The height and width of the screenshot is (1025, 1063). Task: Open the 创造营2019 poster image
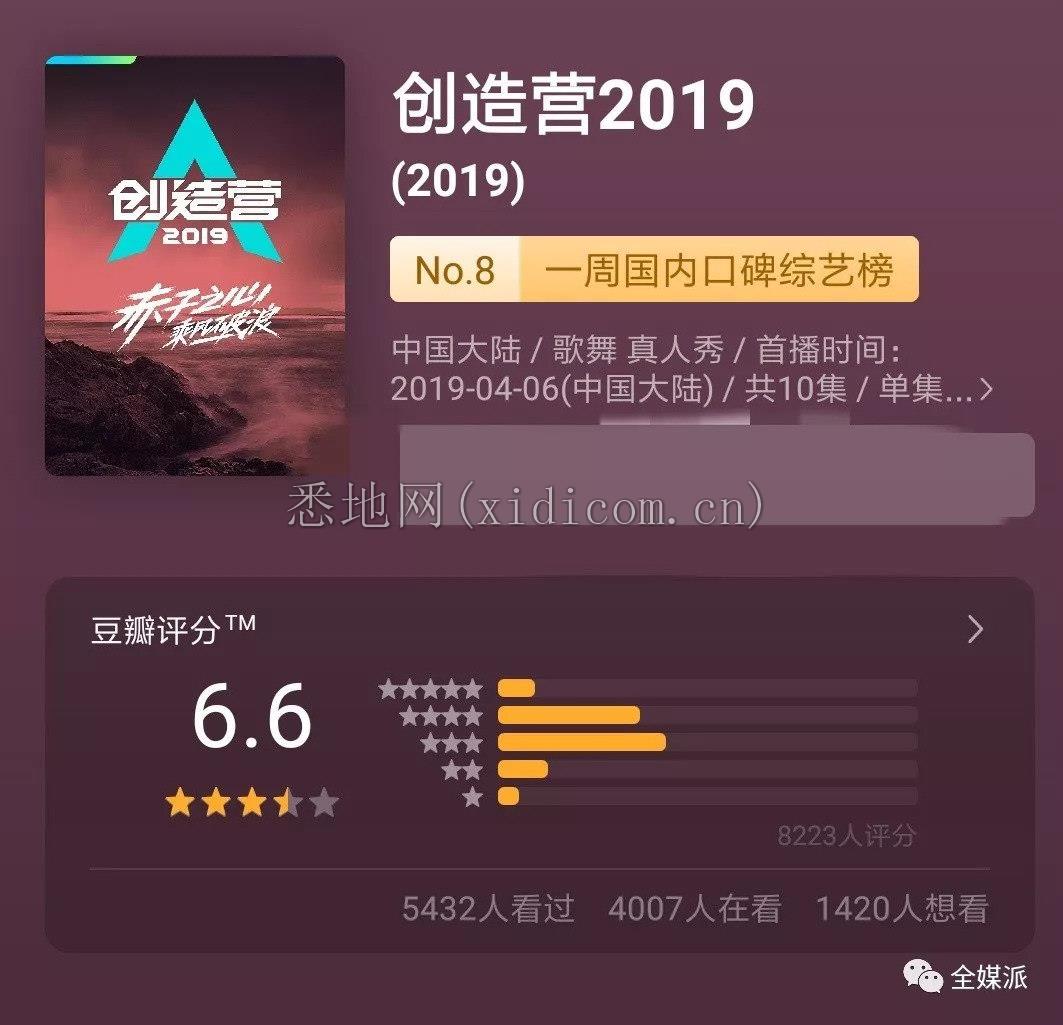195,265
